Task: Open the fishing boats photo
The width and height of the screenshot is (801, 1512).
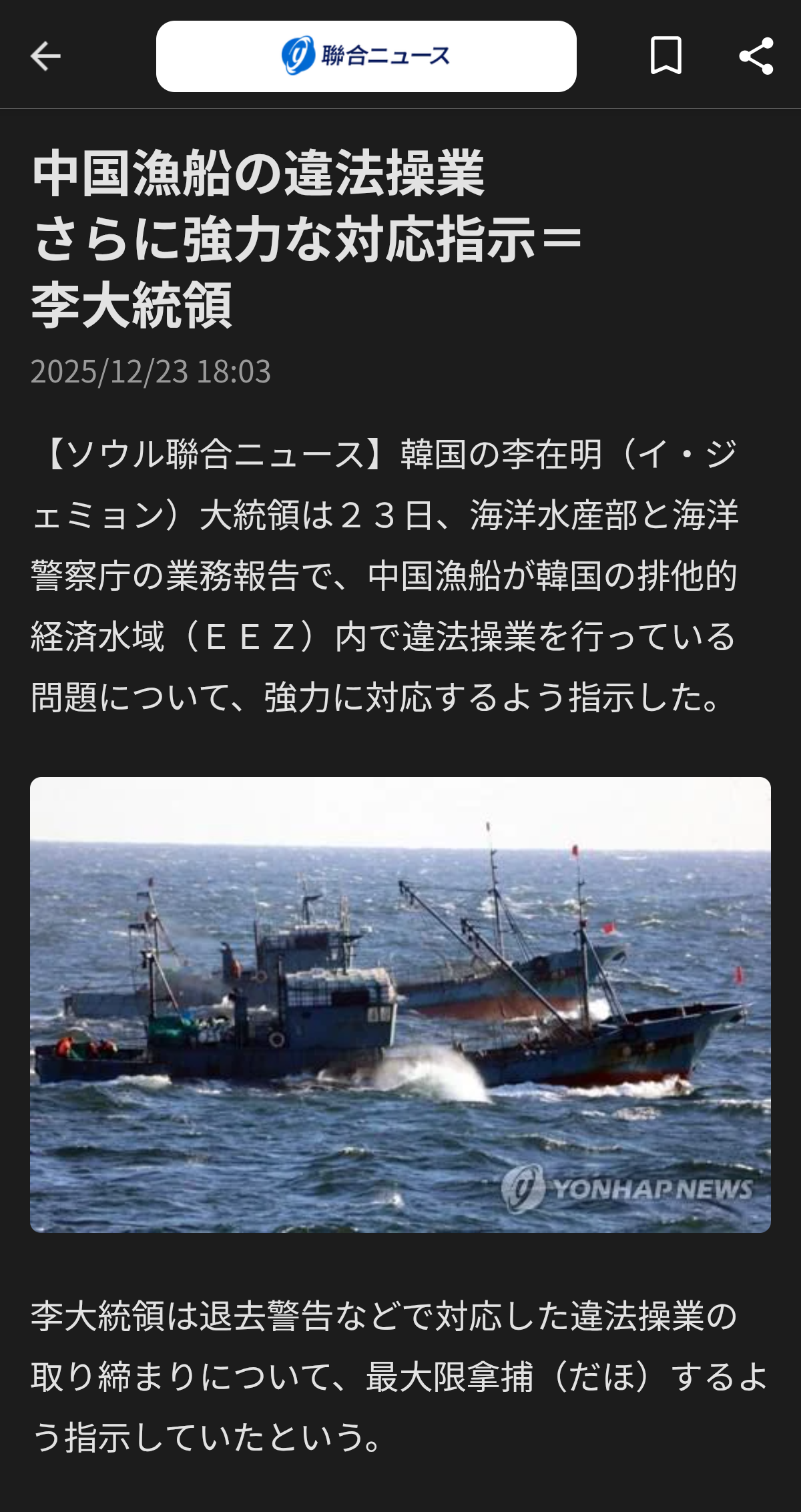Action: [400, 1005]
